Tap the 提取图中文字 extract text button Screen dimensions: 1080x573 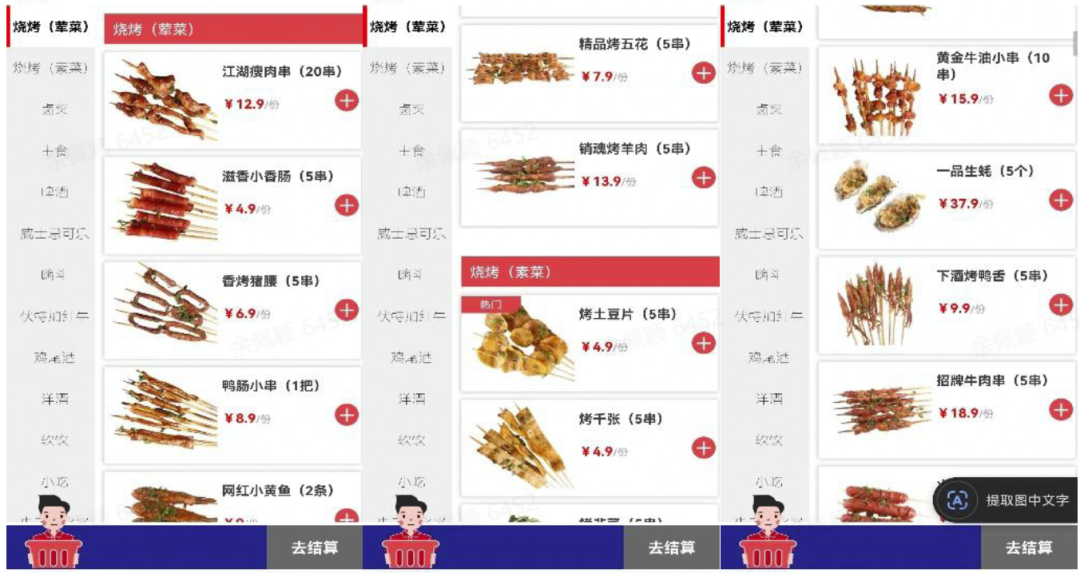(x=1008, y=500)
